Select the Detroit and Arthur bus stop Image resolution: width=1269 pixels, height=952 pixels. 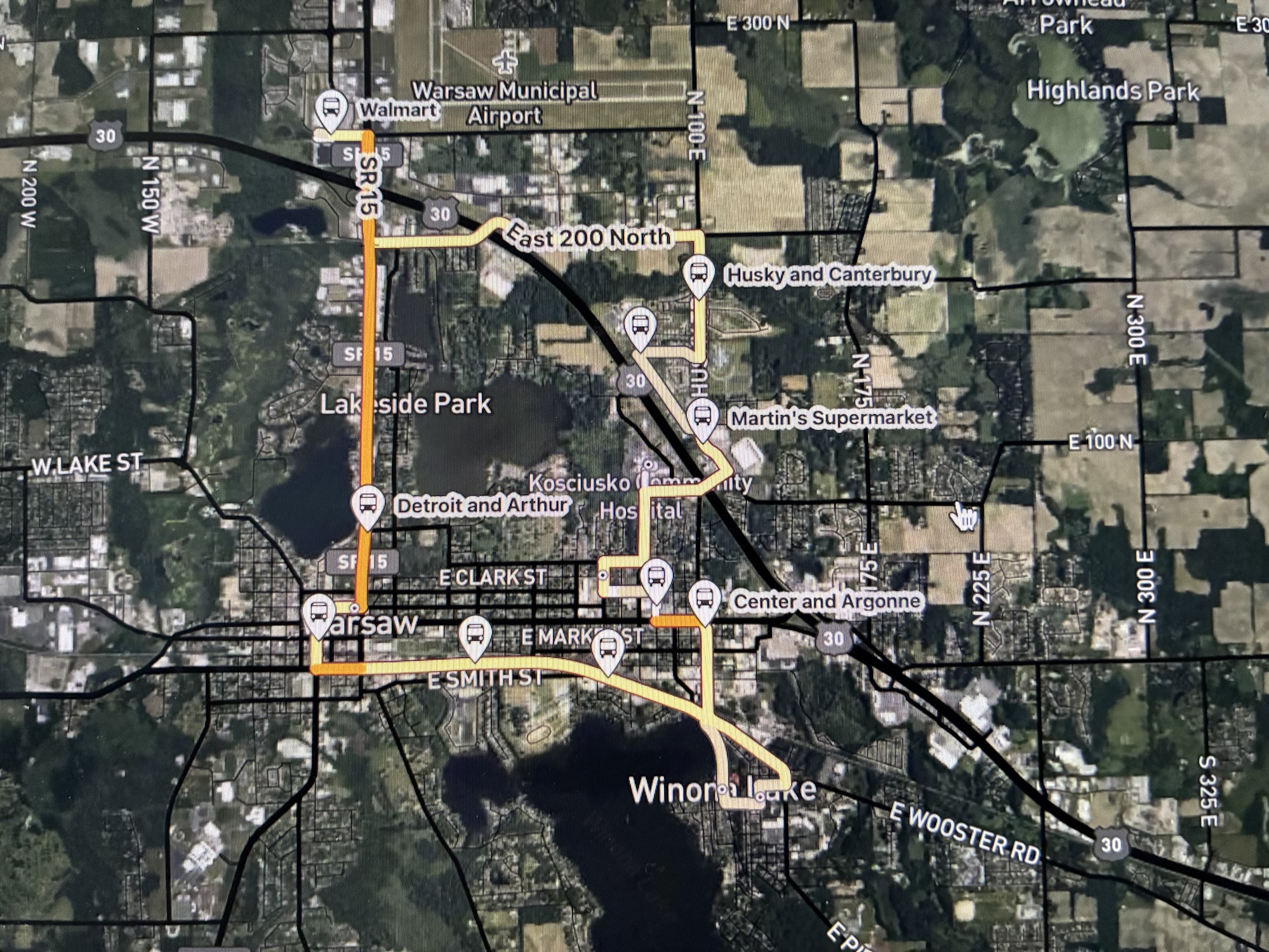point(368,505)
